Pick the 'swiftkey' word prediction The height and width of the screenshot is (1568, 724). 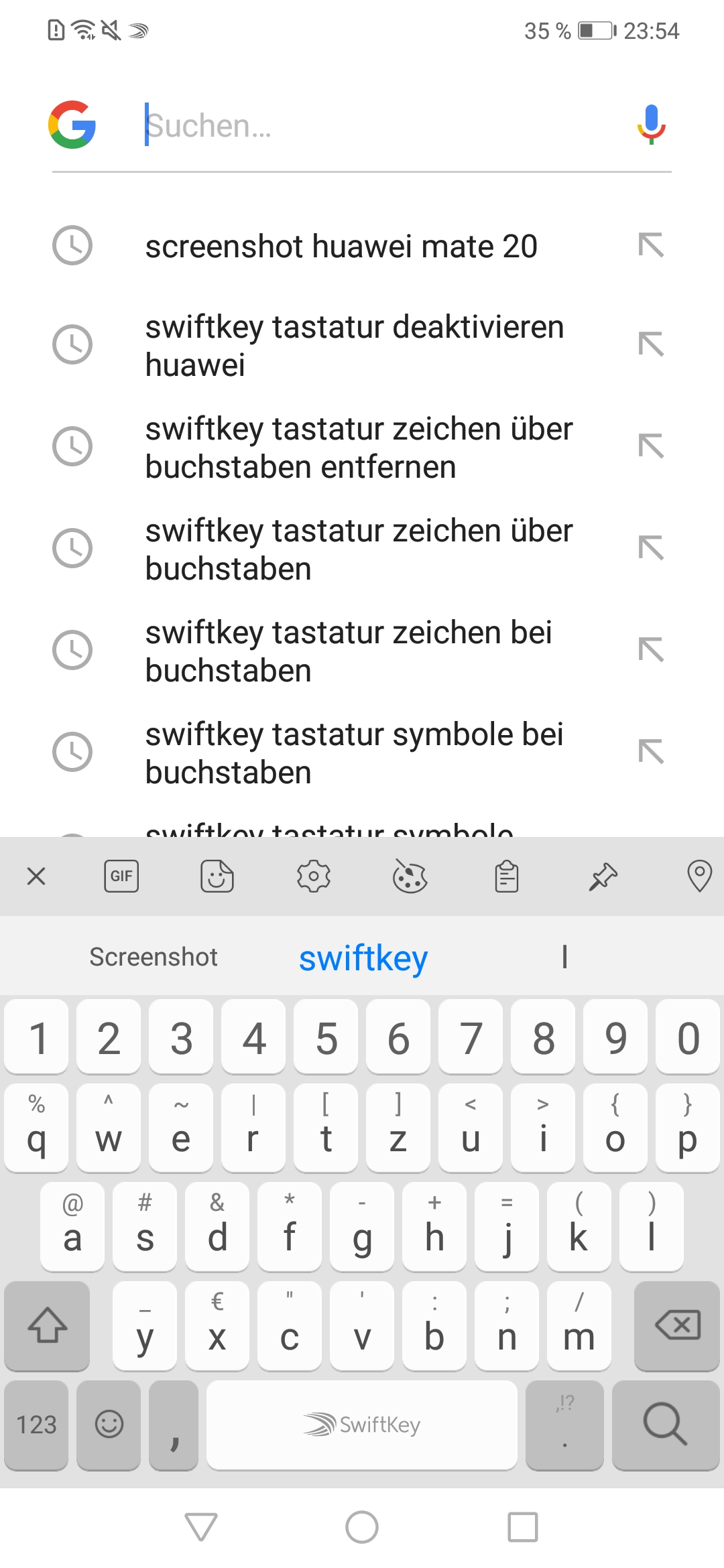tap(363, 958)
